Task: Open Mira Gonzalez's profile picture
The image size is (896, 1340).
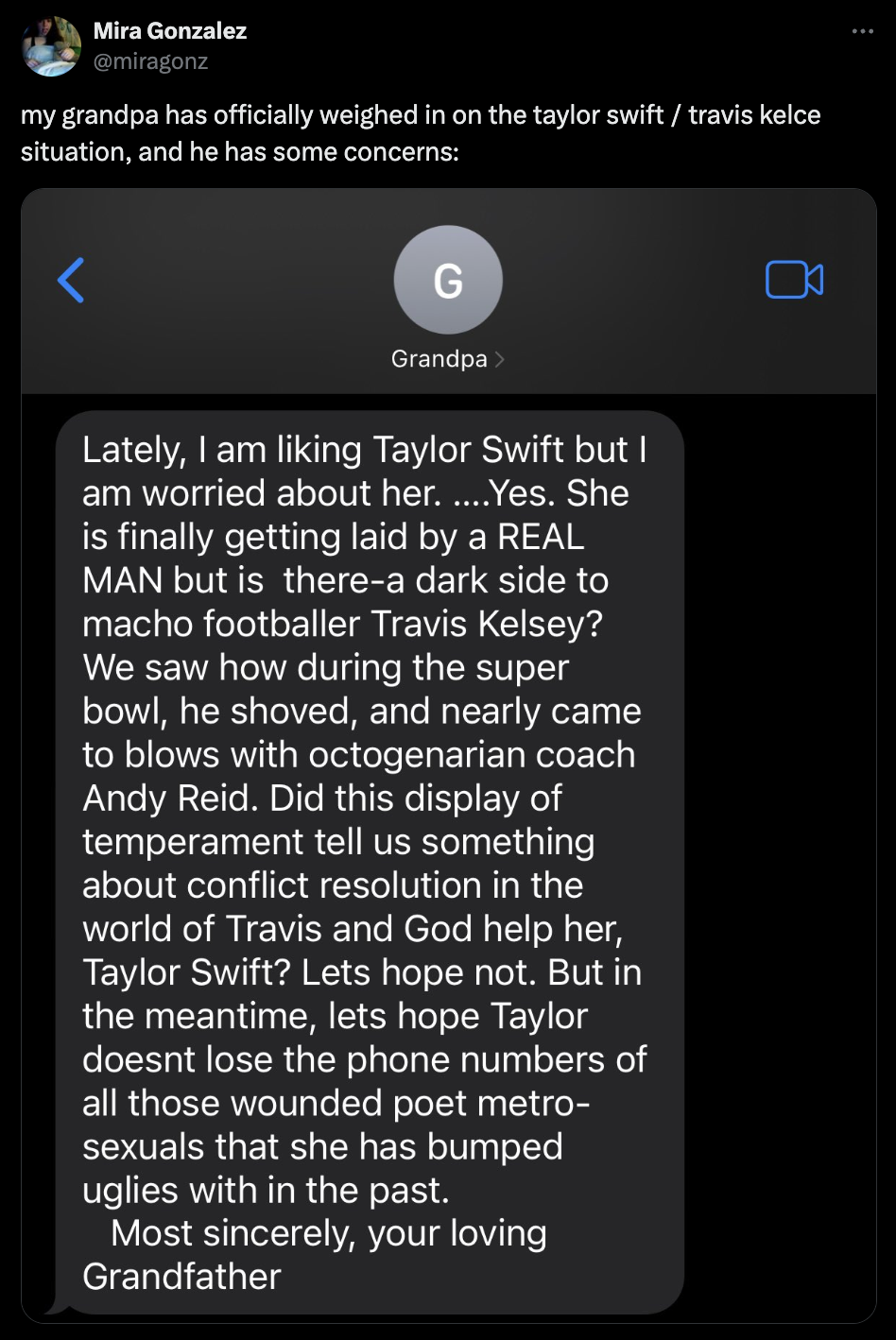Action: (52, 46)
